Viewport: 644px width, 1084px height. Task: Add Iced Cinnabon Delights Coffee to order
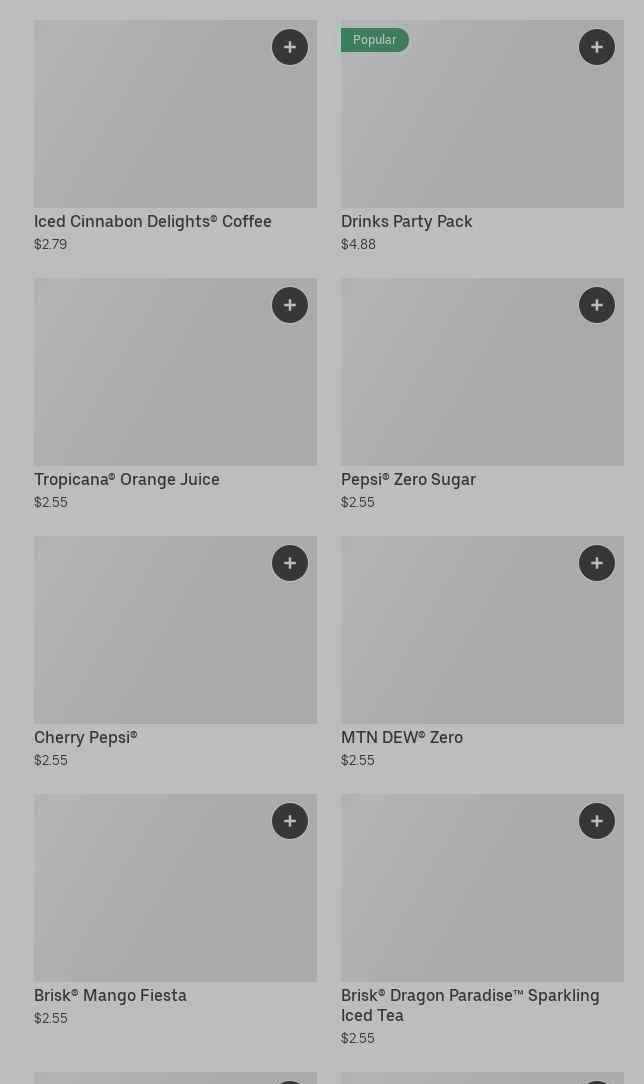click(x=290, y=47)
